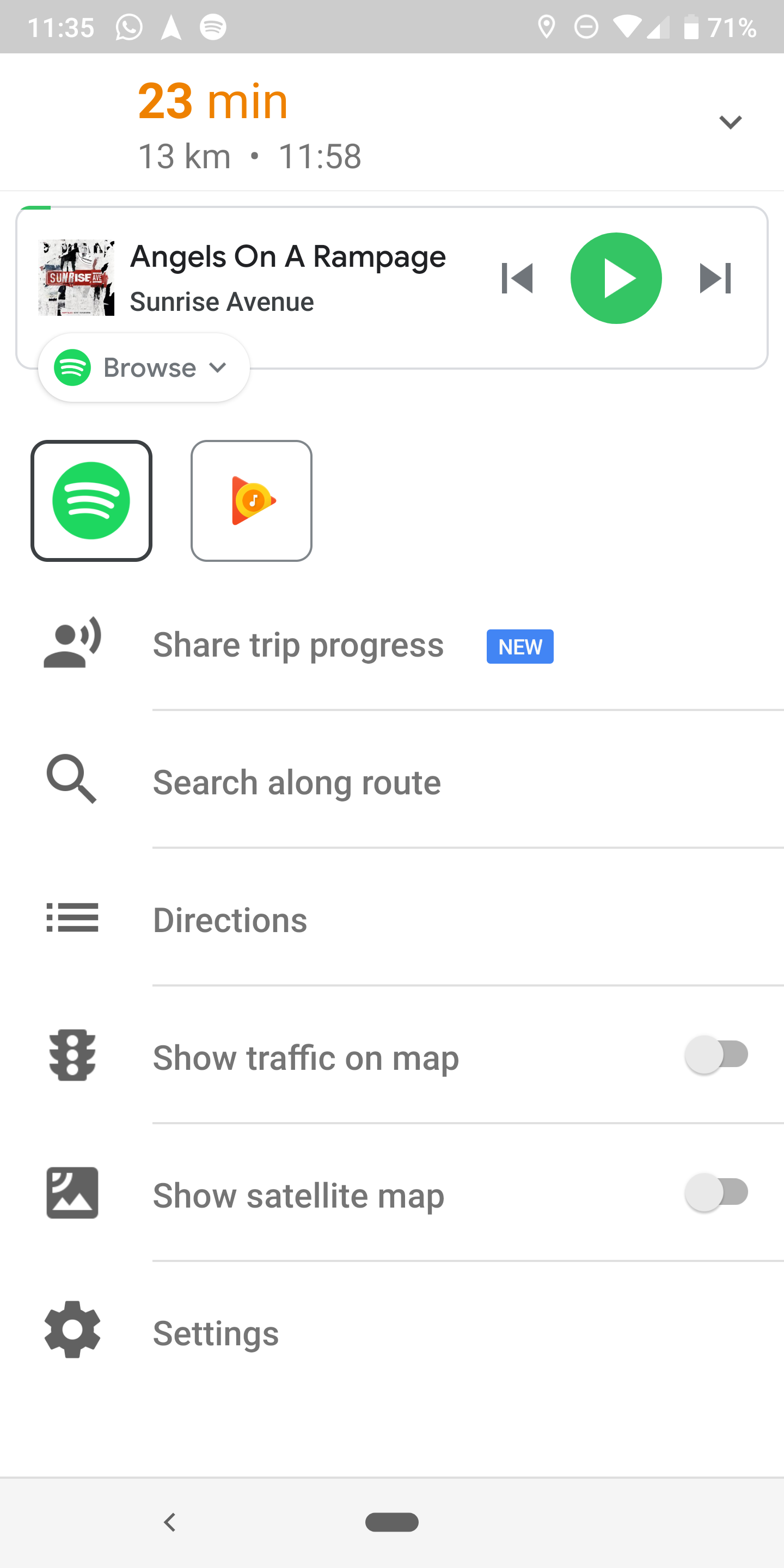The image size is (784, 1568).
Task: Tap the traffic light icon
Action: tap(71, 1057)
